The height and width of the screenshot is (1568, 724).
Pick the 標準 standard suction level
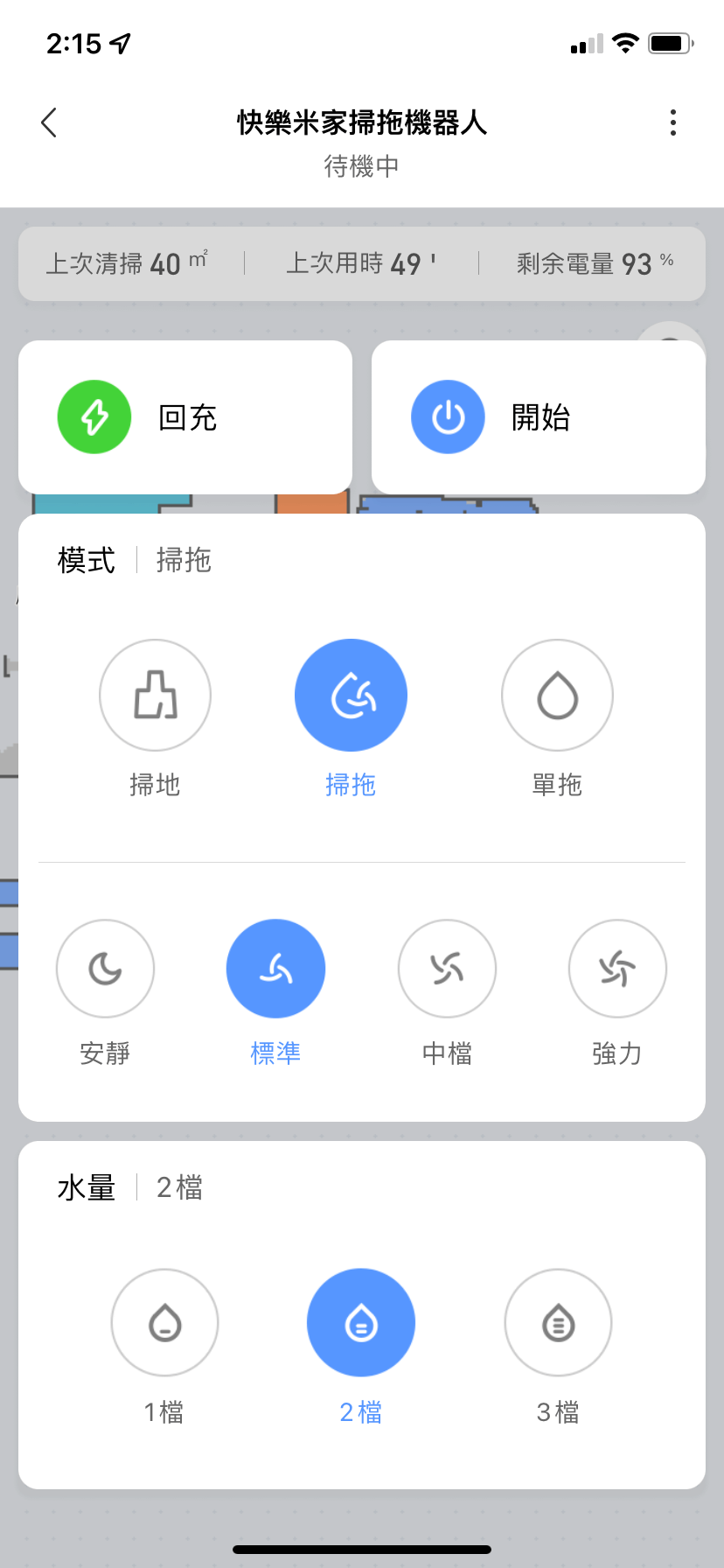(x=275, y=969)
